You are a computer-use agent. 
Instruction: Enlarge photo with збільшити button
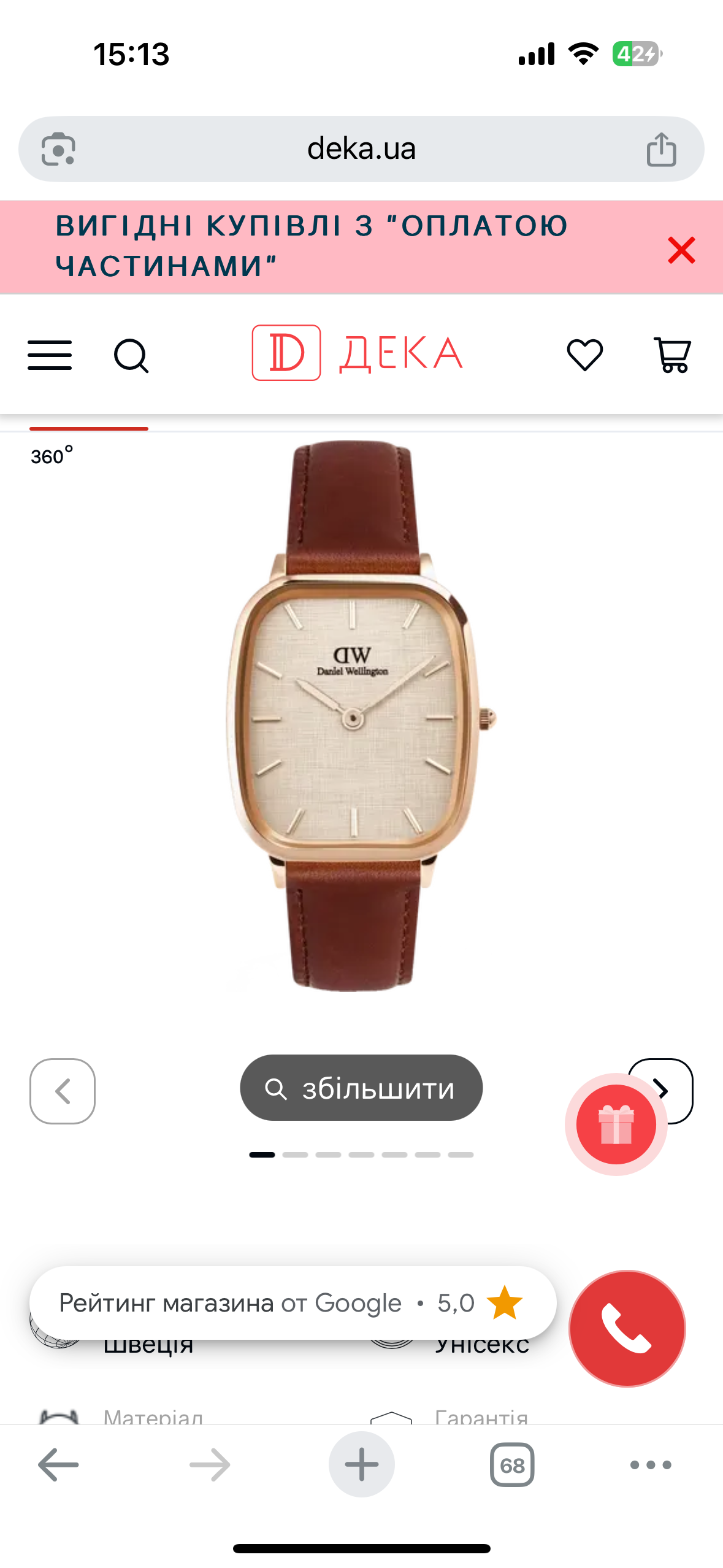pos(361,1088)
